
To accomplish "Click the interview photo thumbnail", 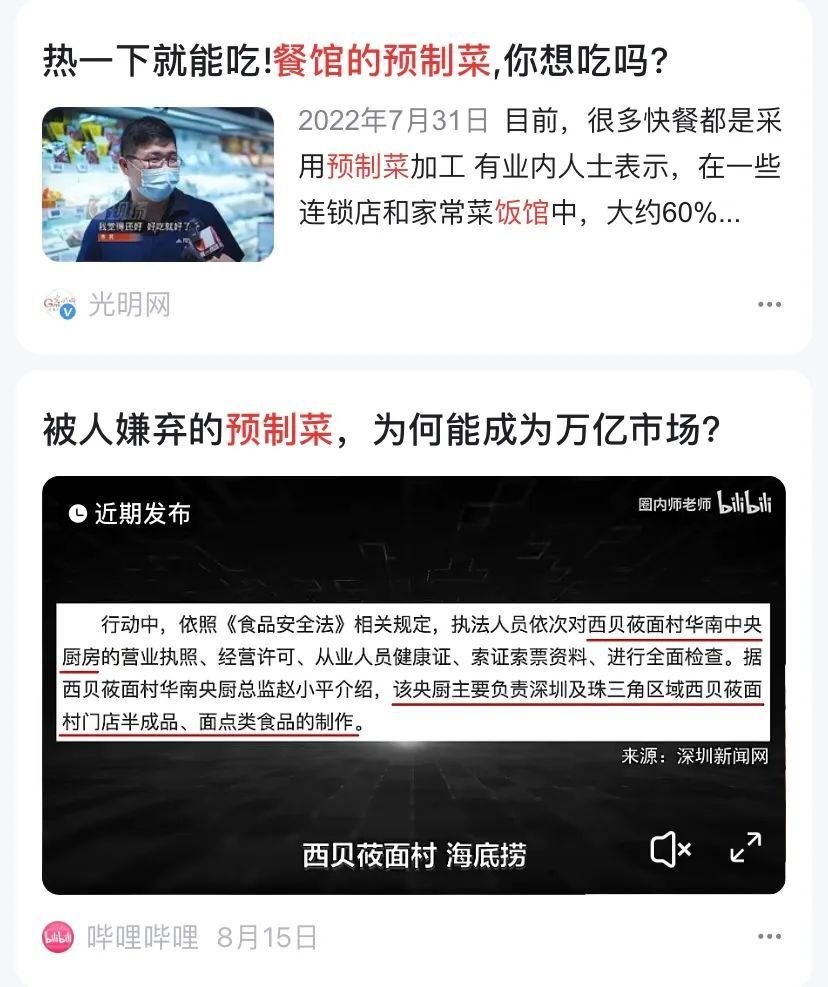I will [x=157, y=185].
